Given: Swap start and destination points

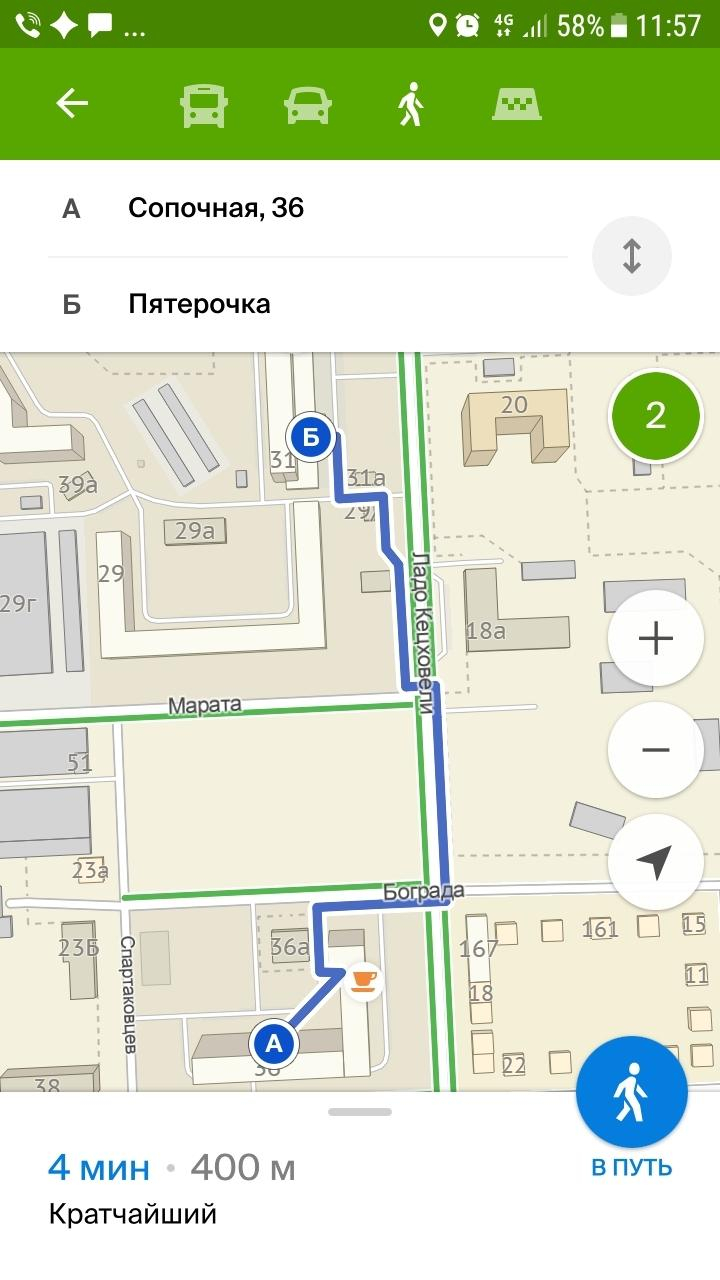Looking at the screenshot, I should pos(632,255).
